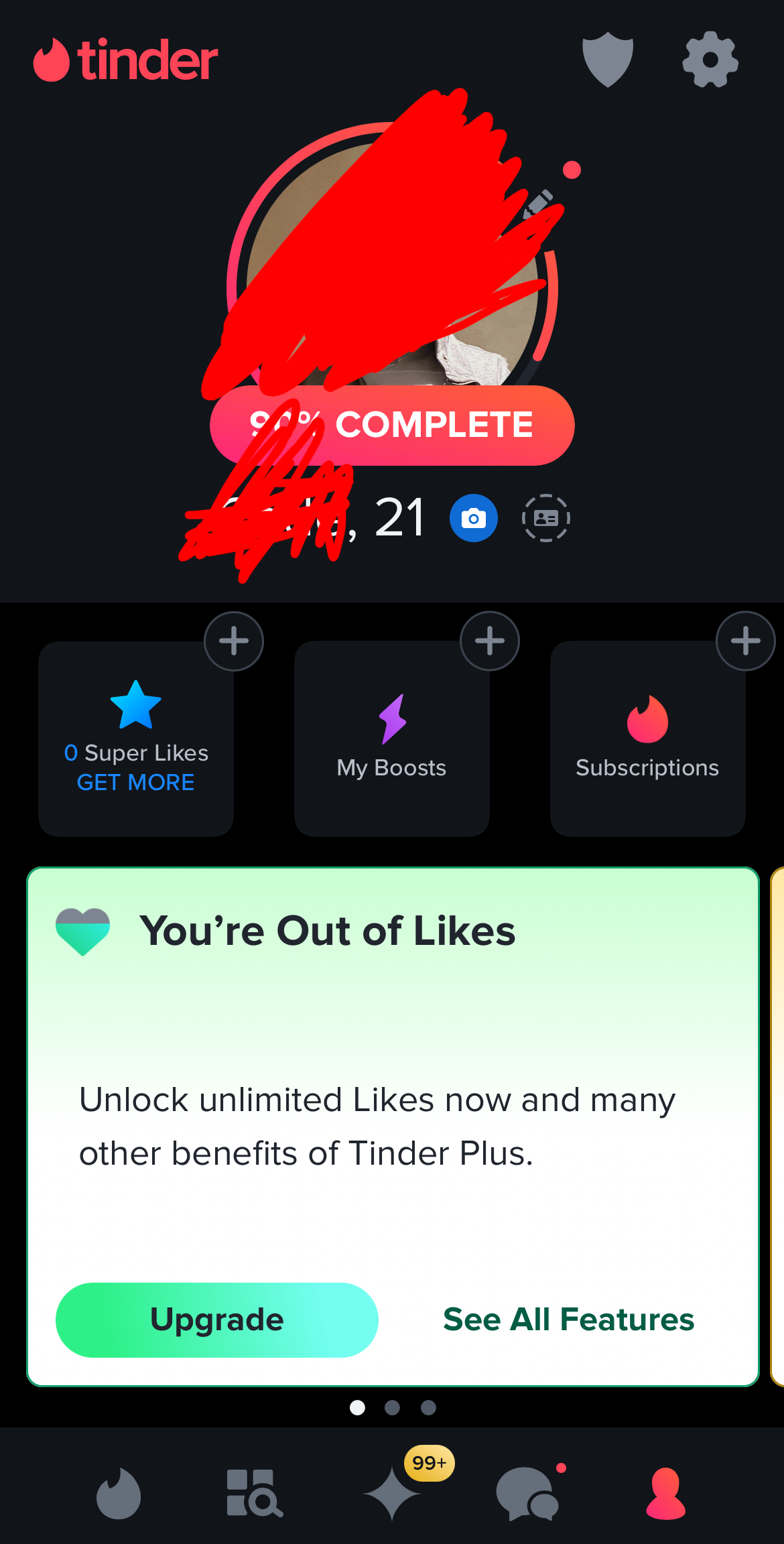Screen dimensions: 784x1544
Task: Tap GET MORE under Super Likes
Action: coord(135,781)
